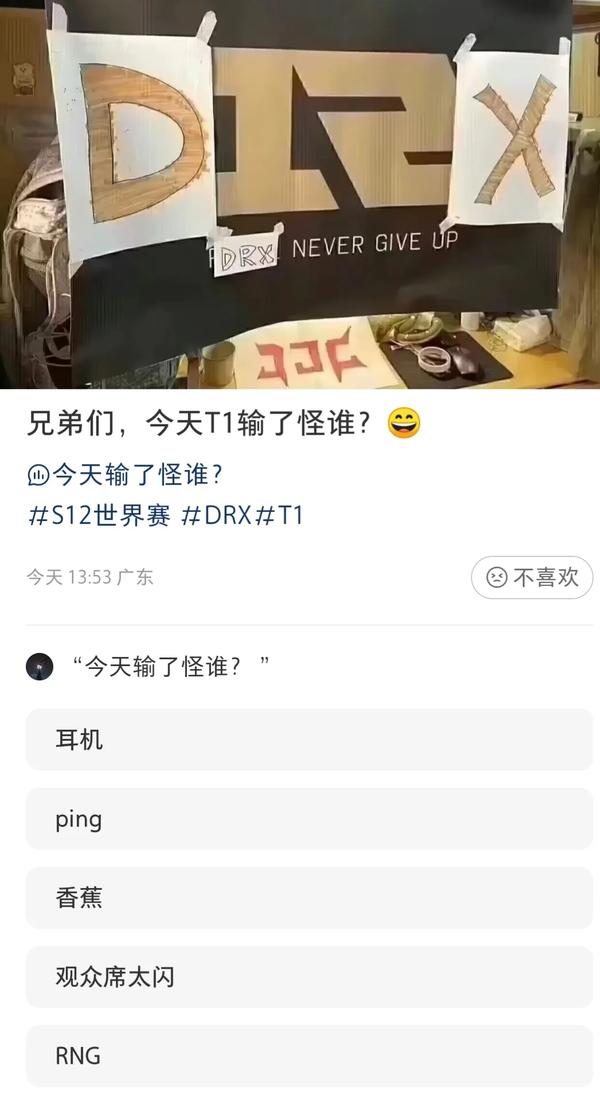Vote for the 耳机 option
The image size is (600, 1101).
[x=309, y=740]
